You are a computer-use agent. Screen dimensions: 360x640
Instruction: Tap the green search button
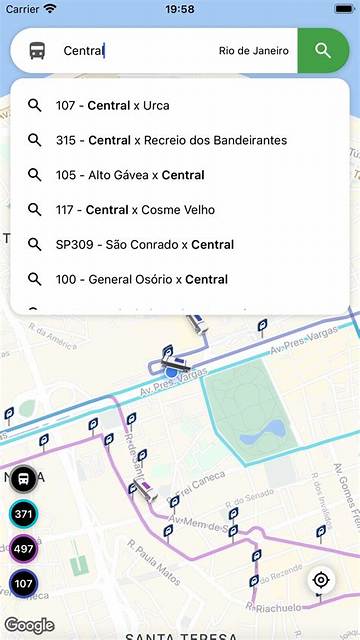click(x=323, y=51)
